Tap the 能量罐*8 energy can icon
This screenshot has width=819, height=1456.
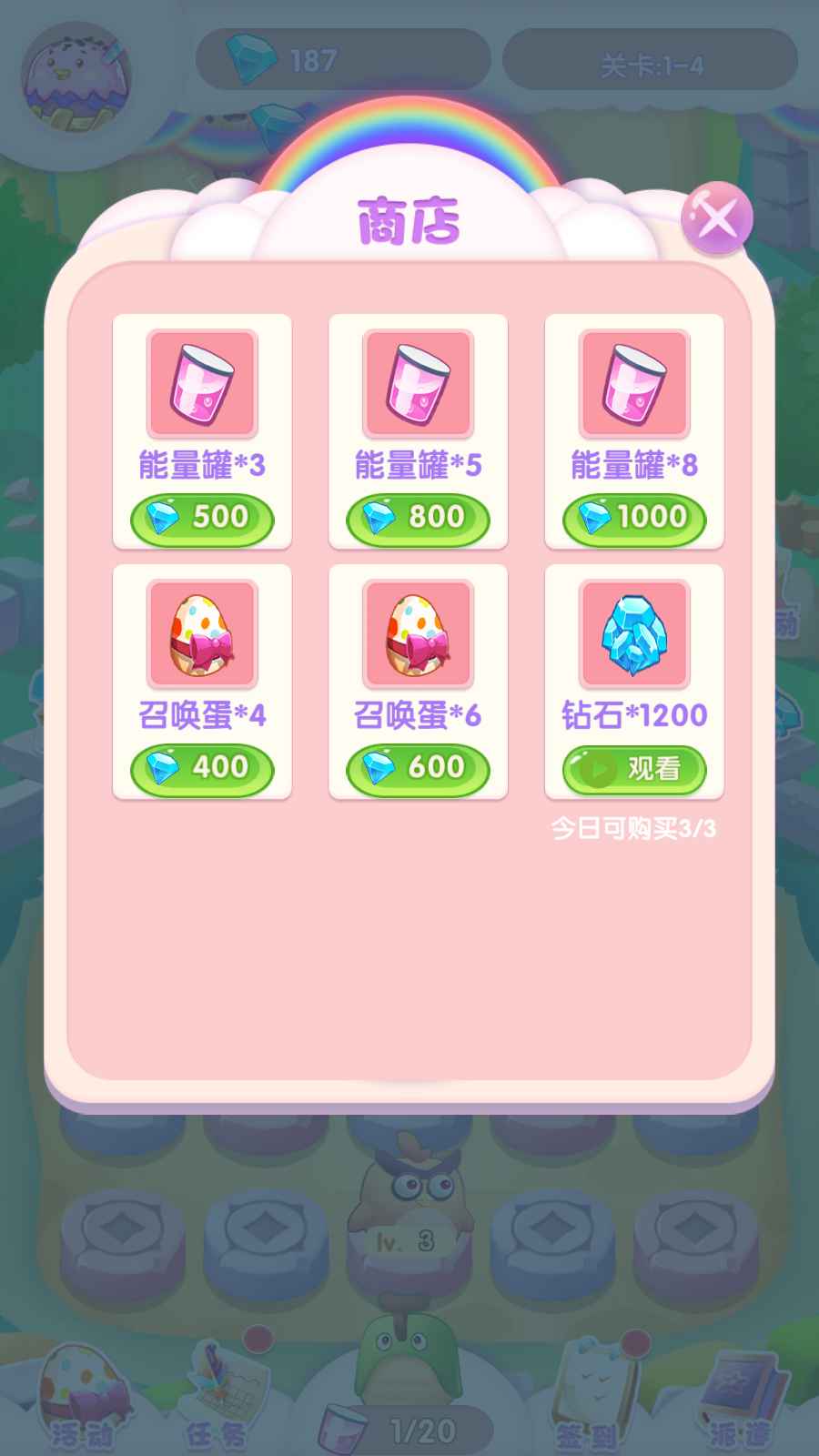point(633,382)
